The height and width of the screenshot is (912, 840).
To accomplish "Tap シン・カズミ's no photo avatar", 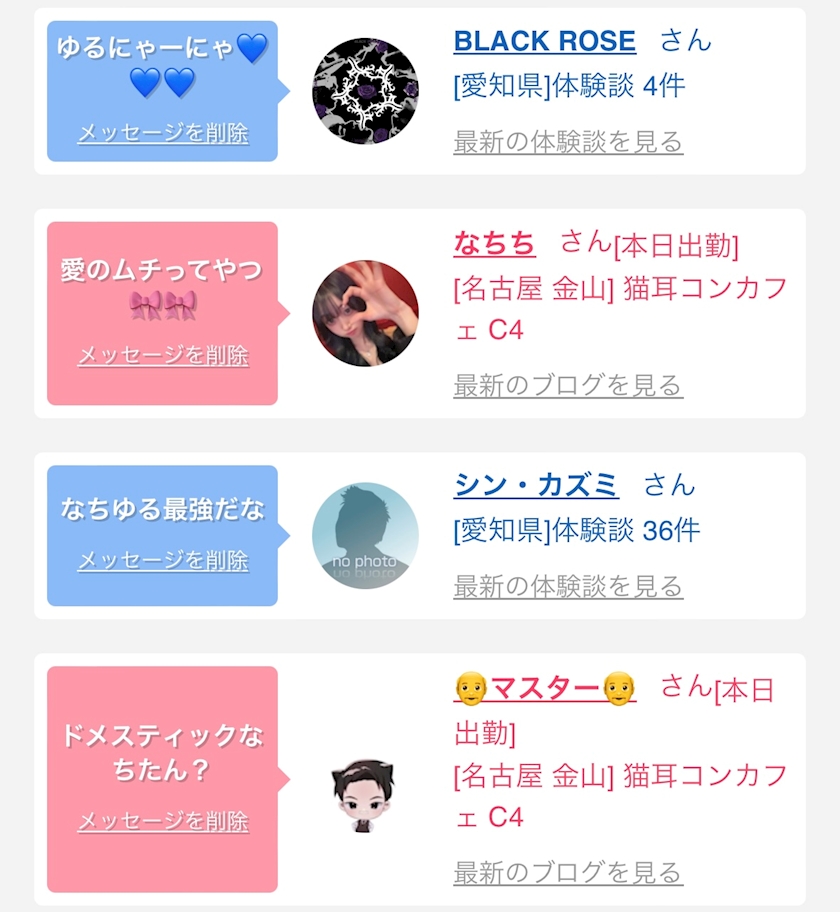I will point(365,535).
